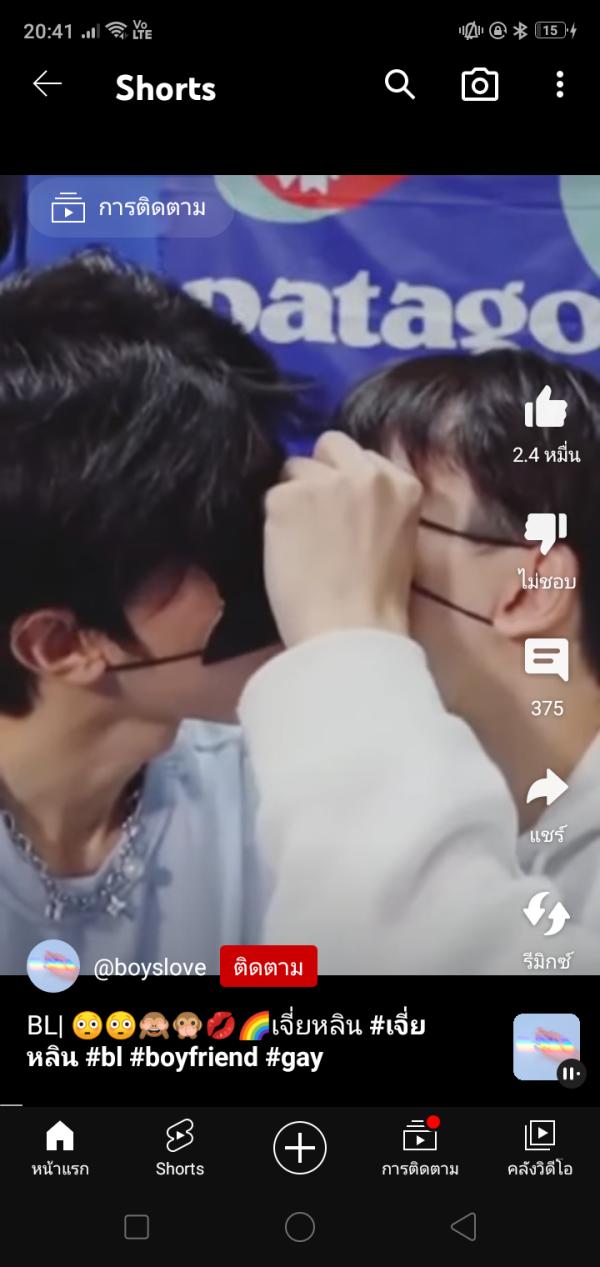600x1267 pixels.
Task: Remix this Short (รีมิกซ์)
Action: 546,915
